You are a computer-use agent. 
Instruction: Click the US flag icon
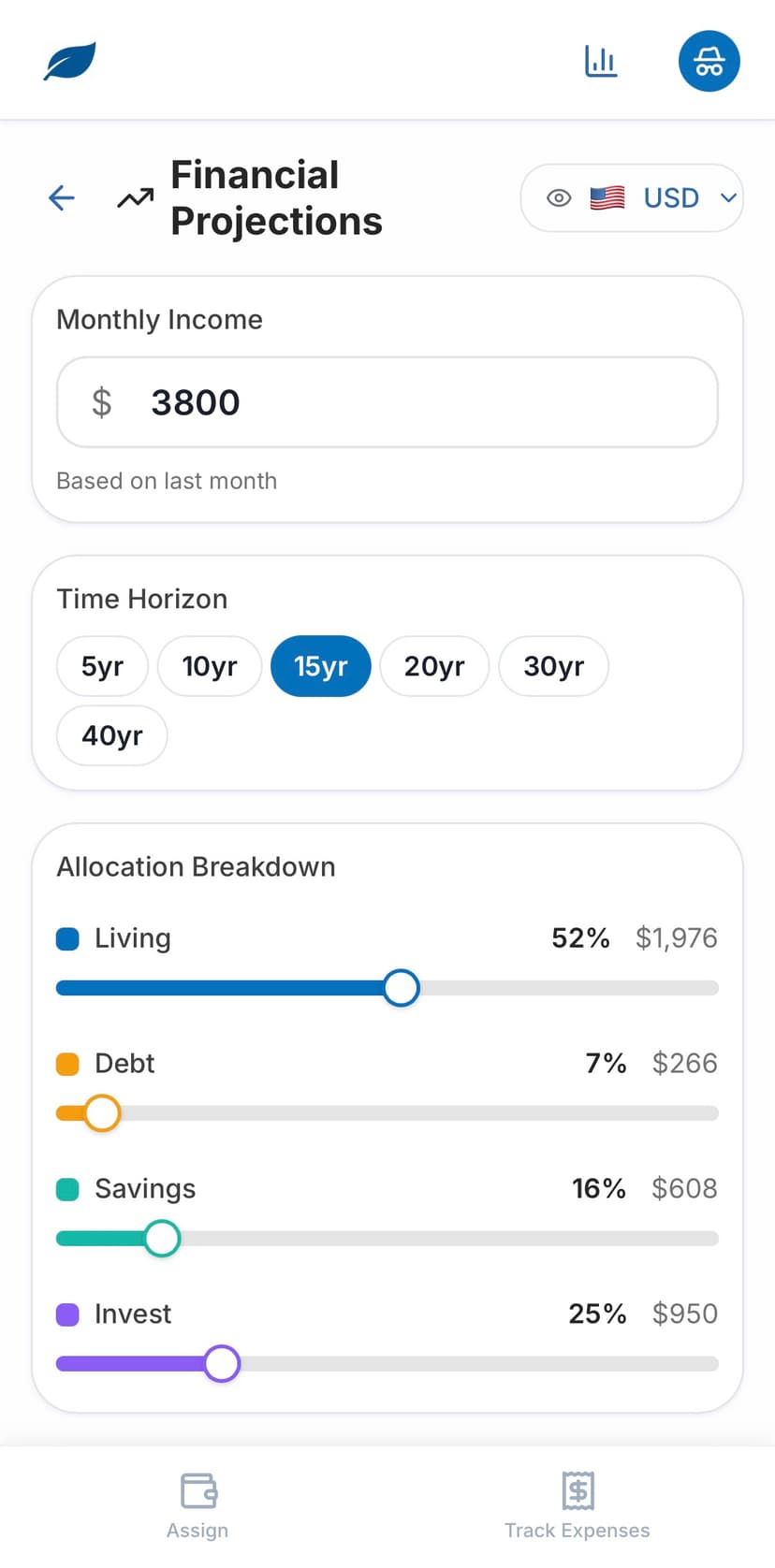click(607, 197)
